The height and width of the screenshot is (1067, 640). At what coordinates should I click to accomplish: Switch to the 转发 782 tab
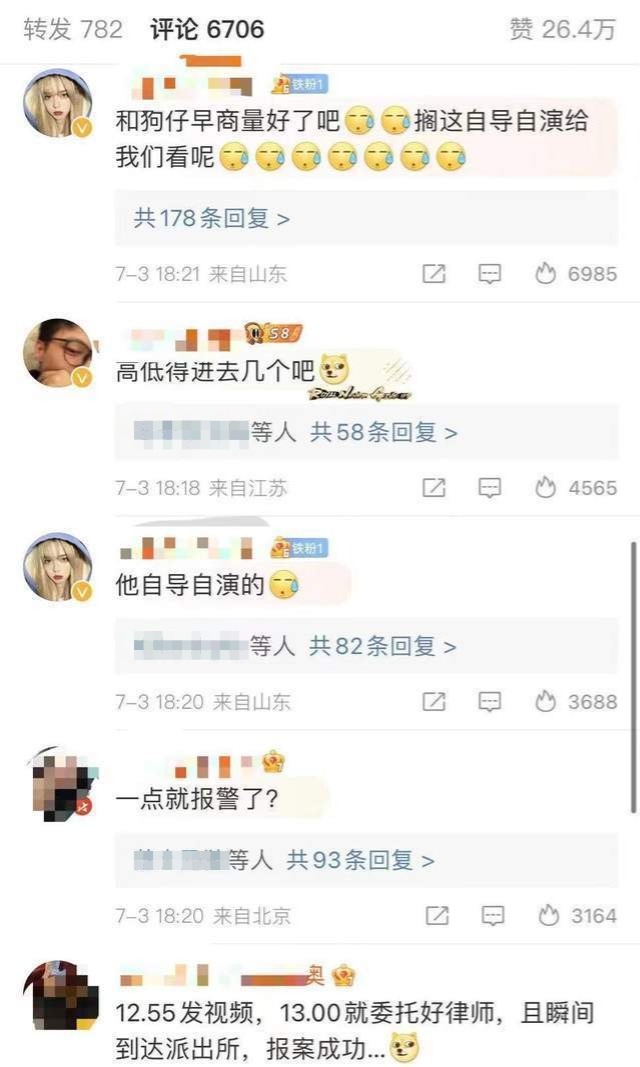72,30
